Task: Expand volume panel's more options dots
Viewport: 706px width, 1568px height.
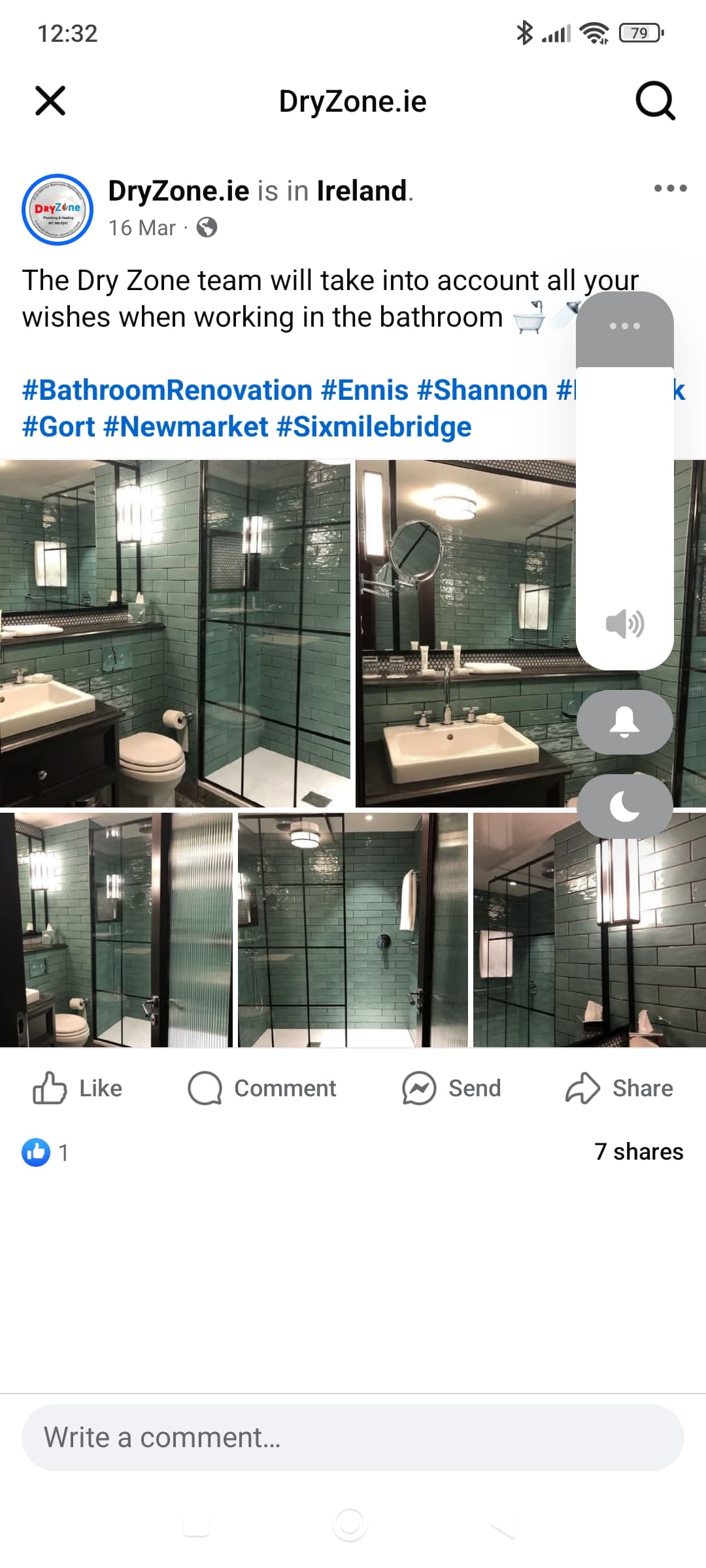Action: coord(624,326)
